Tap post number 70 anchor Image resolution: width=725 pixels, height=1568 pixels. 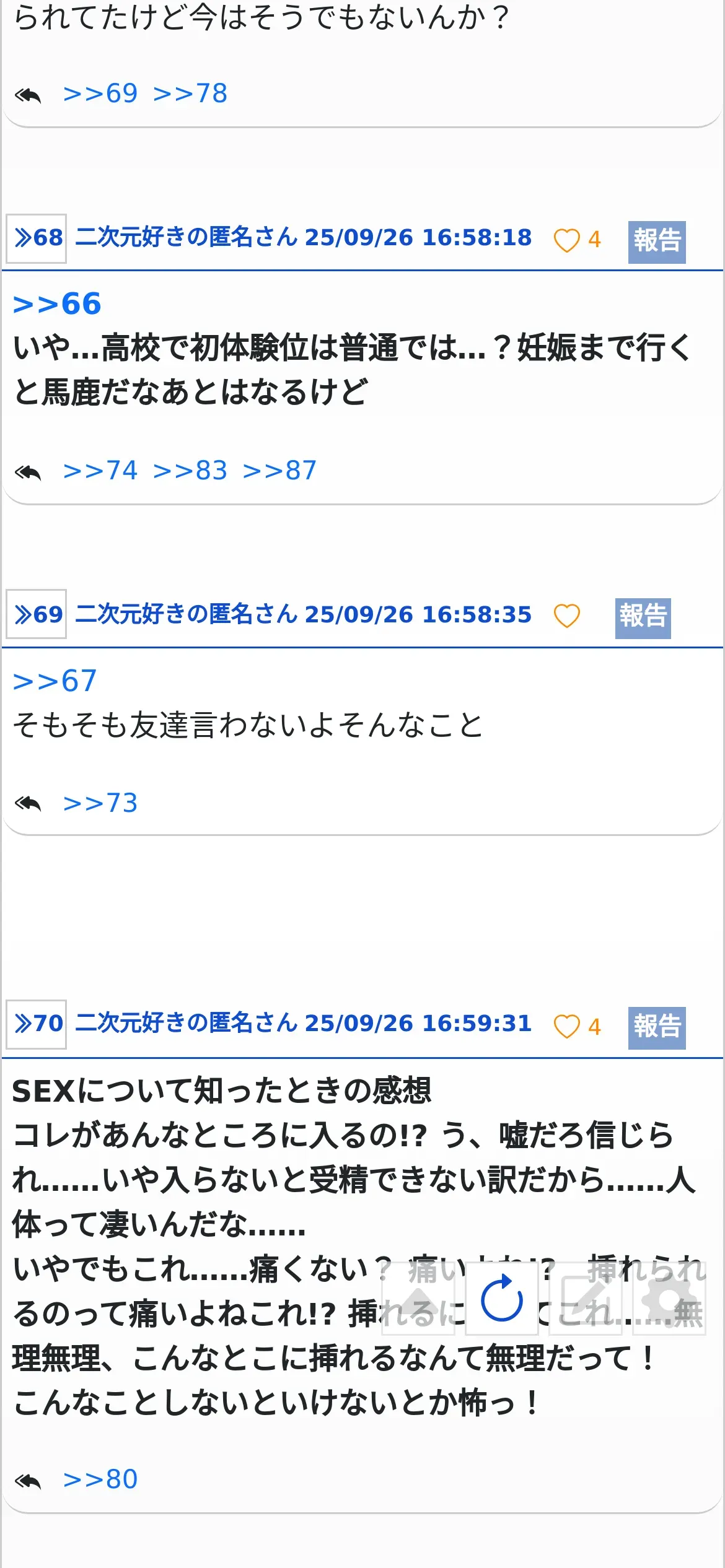click(x=37, y=1024)
